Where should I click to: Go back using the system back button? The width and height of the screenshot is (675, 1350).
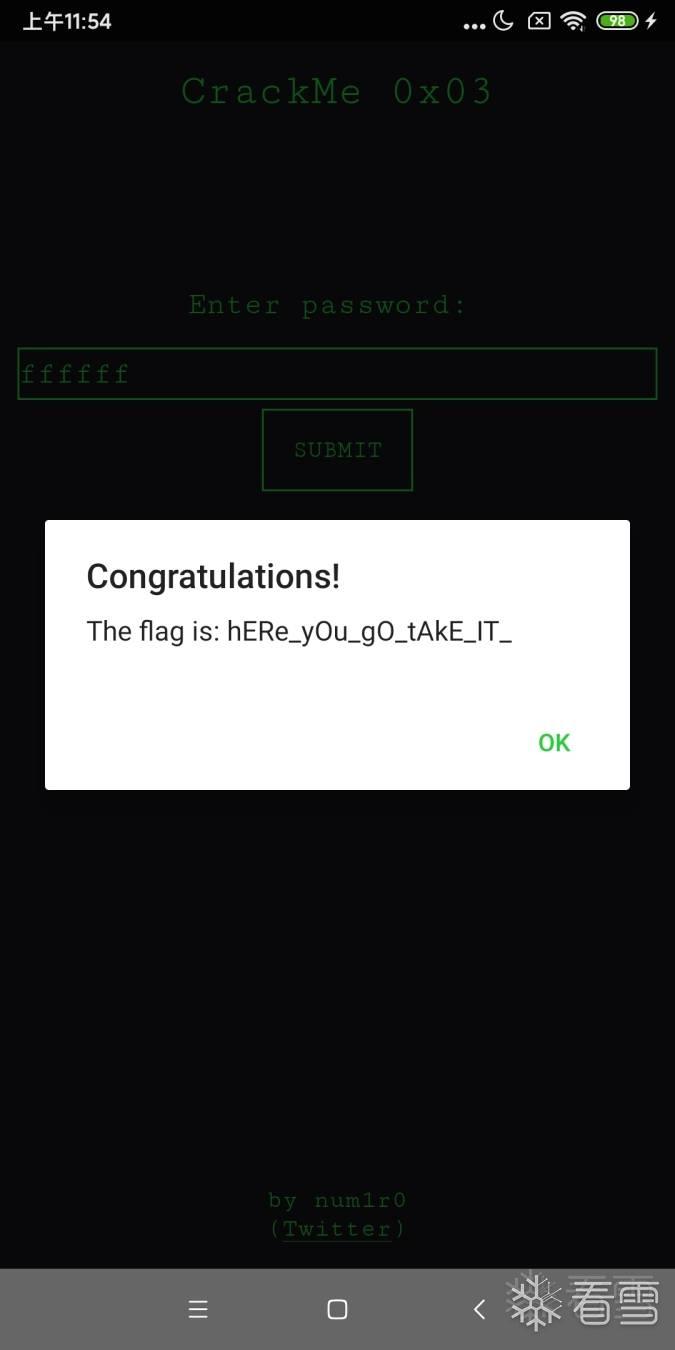tap(479, 1309)
